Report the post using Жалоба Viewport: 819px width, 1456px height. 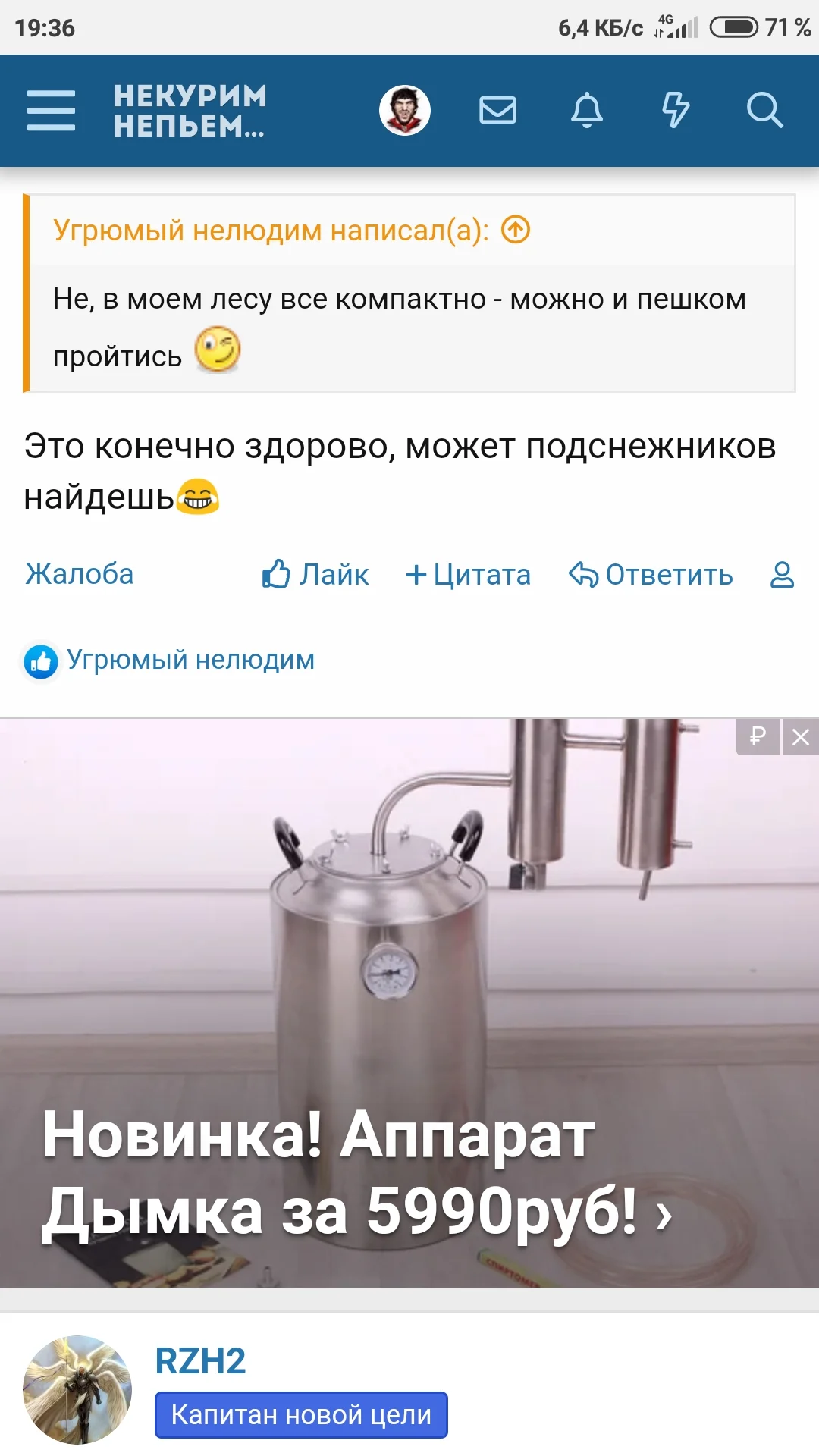pyautogui.click(x=78, y=574)
